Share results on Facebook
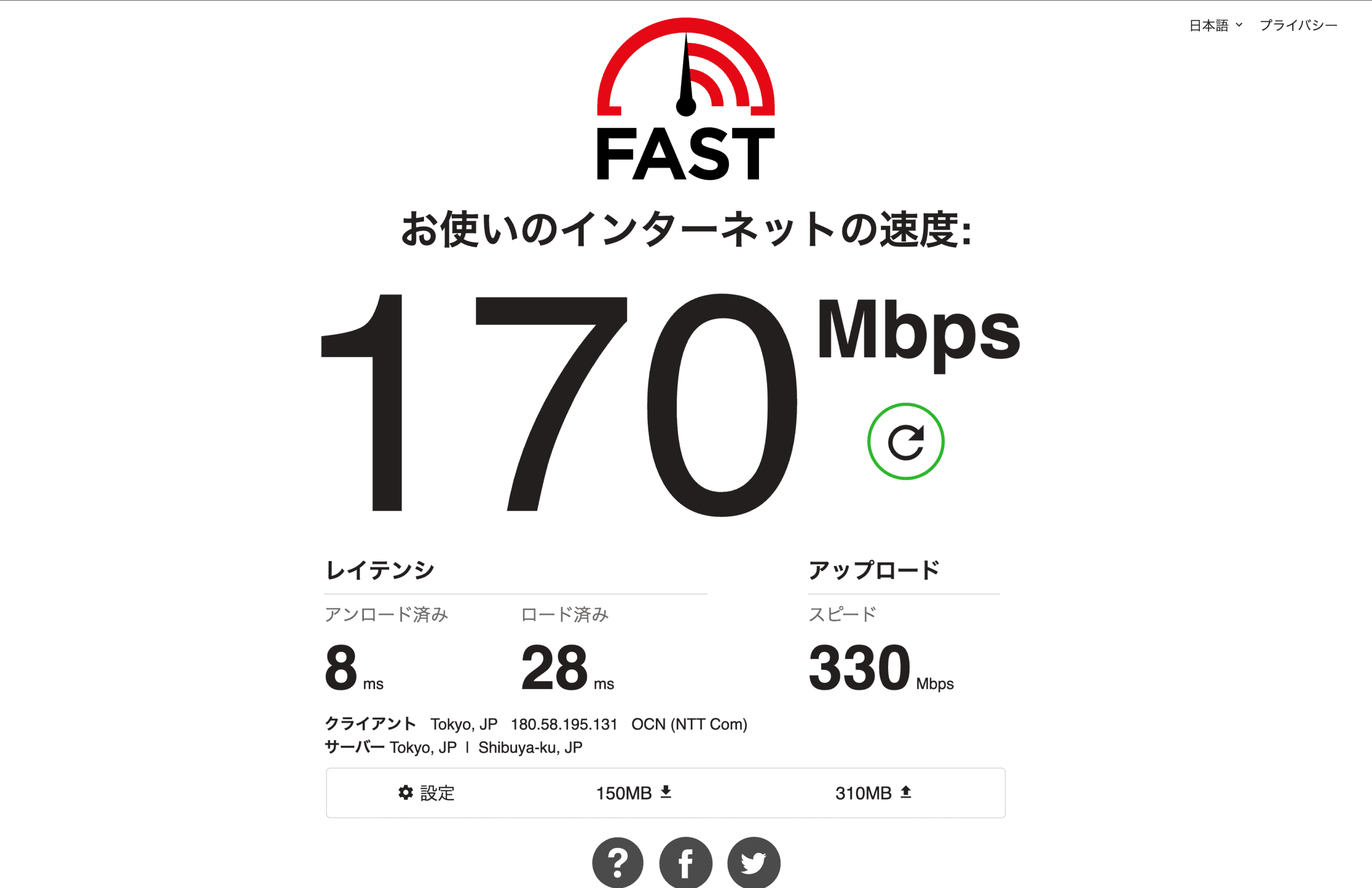Screen dimensions: 1372x888 tap(685, 863)
